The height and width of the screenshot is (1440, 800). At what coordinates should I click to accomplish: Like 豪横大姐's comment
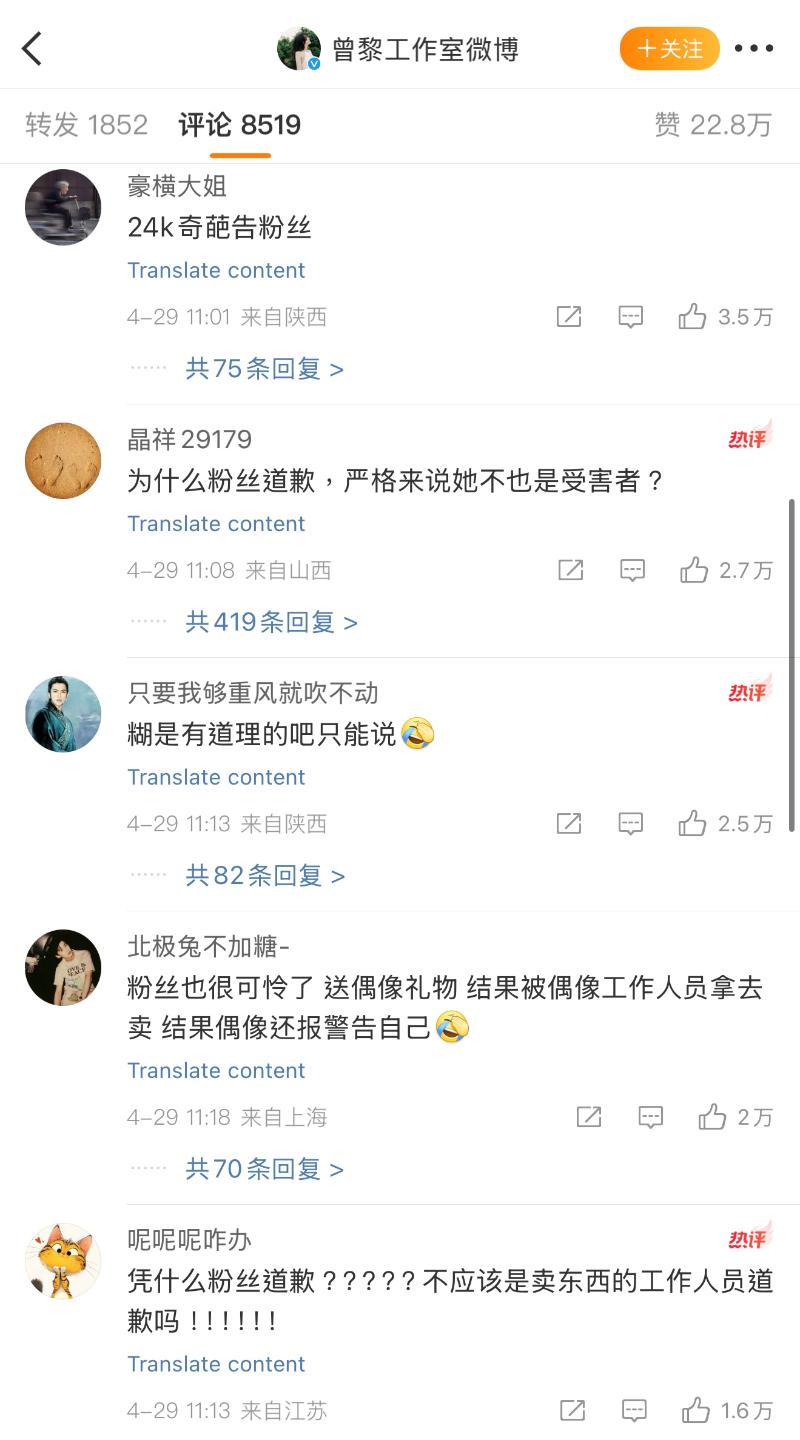[x=692, y=317]
